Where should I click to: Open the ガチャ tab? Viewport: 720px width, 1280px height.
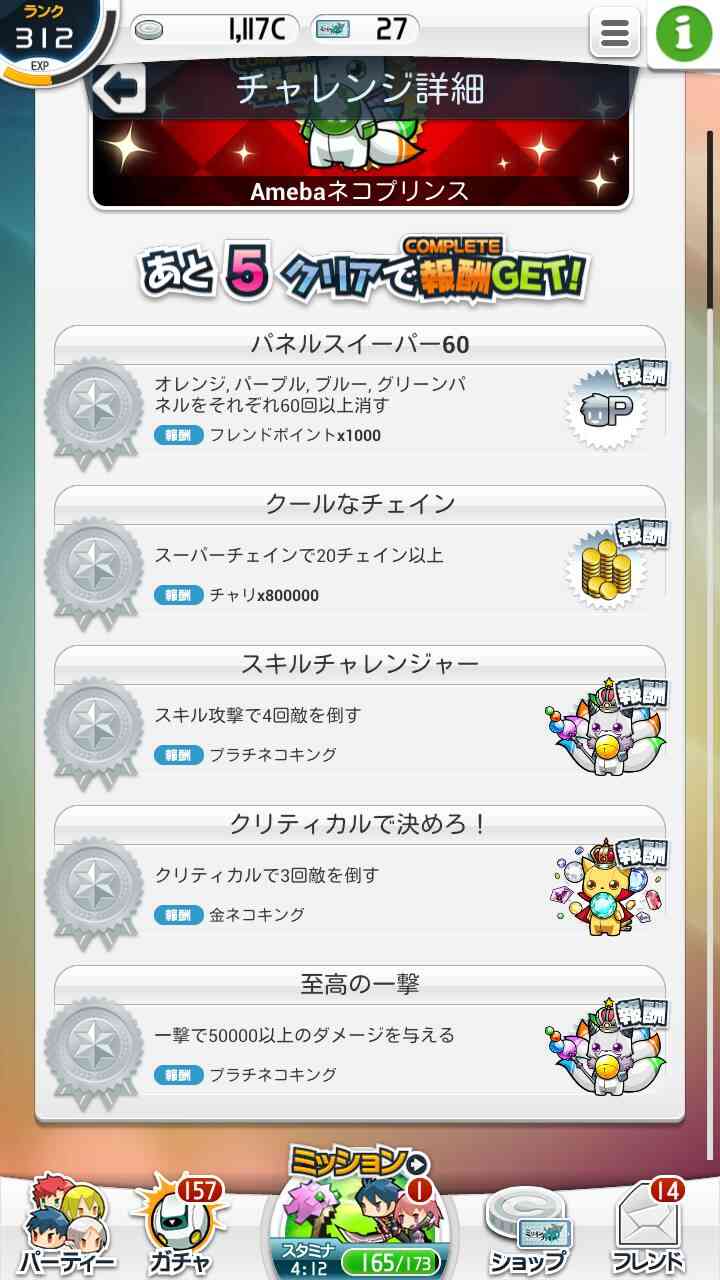point(178,1224)
